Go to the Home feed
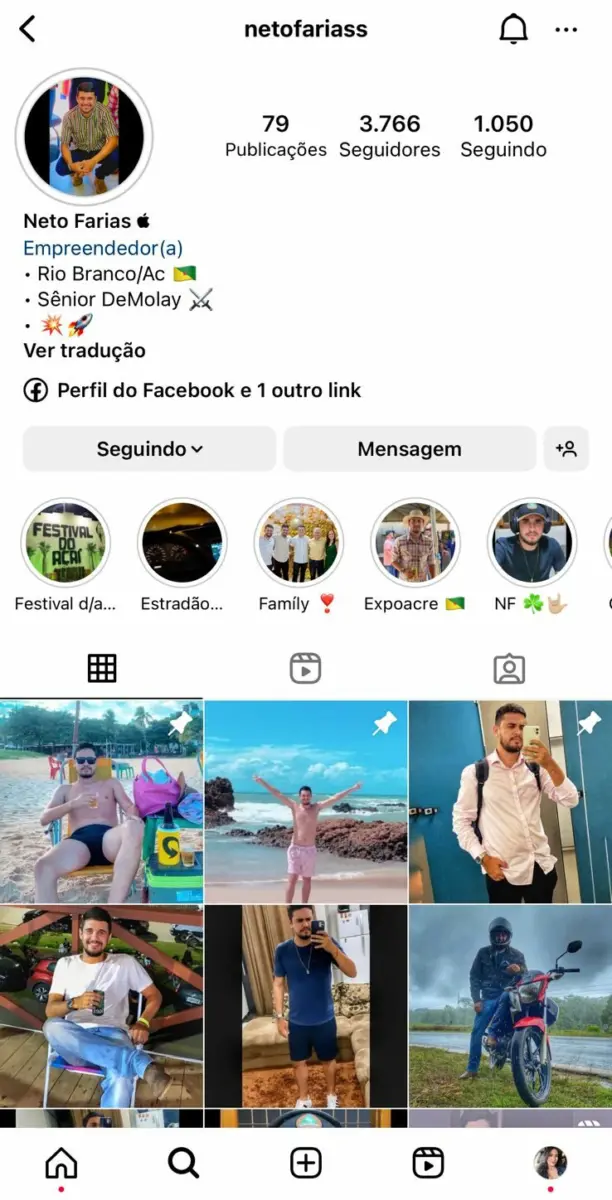 click(x=61, y=1162)
